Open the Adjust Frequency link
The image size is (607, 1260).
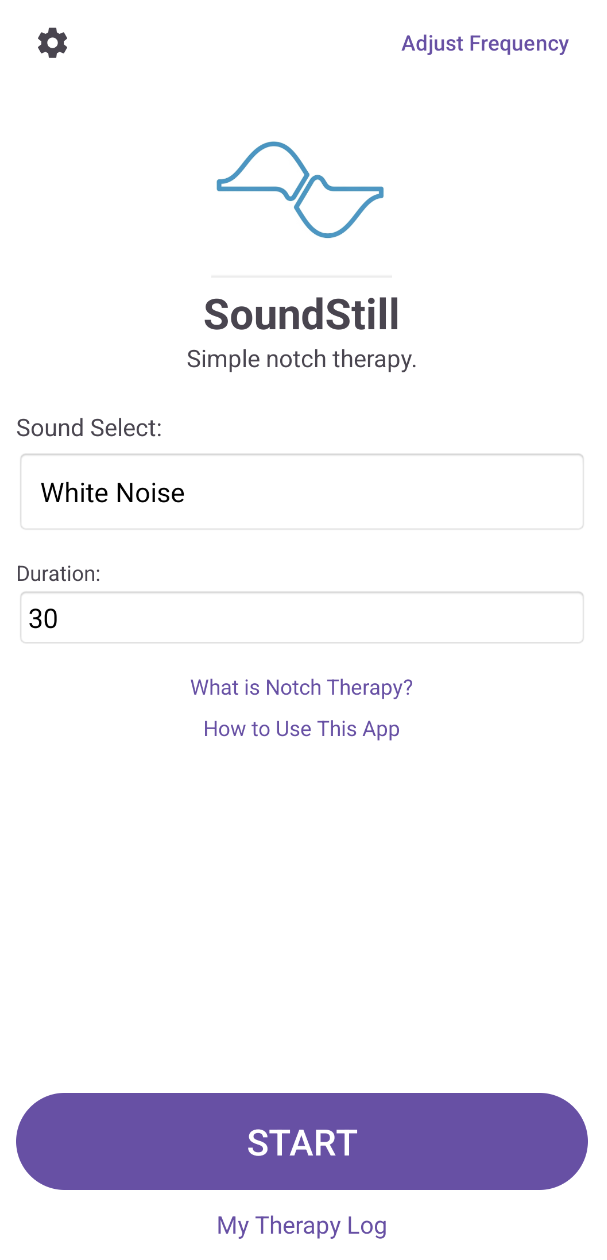[485, 44]
